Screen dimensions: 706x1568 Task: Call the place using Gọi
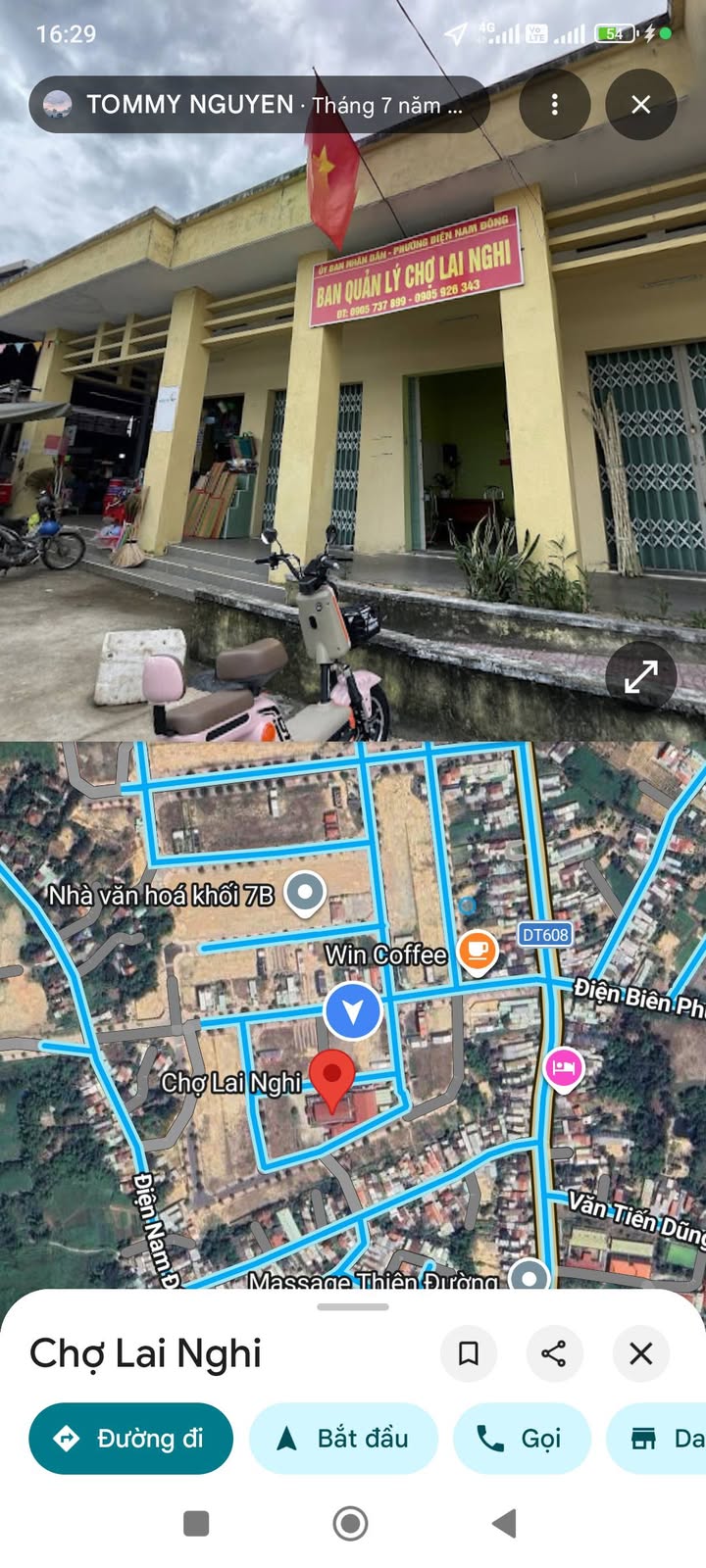pos(522,1438)
